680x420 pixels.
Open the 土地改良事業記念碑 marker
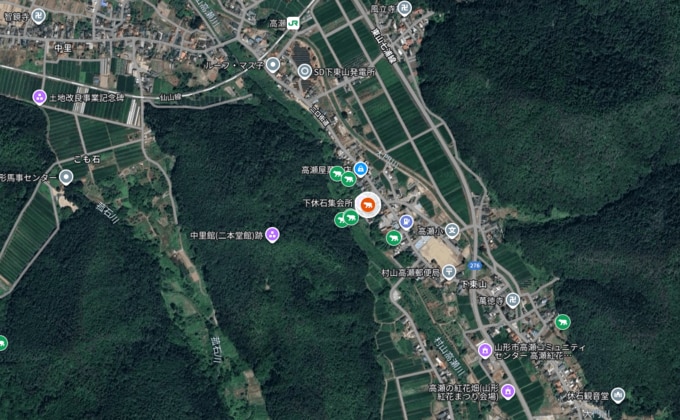39,97
